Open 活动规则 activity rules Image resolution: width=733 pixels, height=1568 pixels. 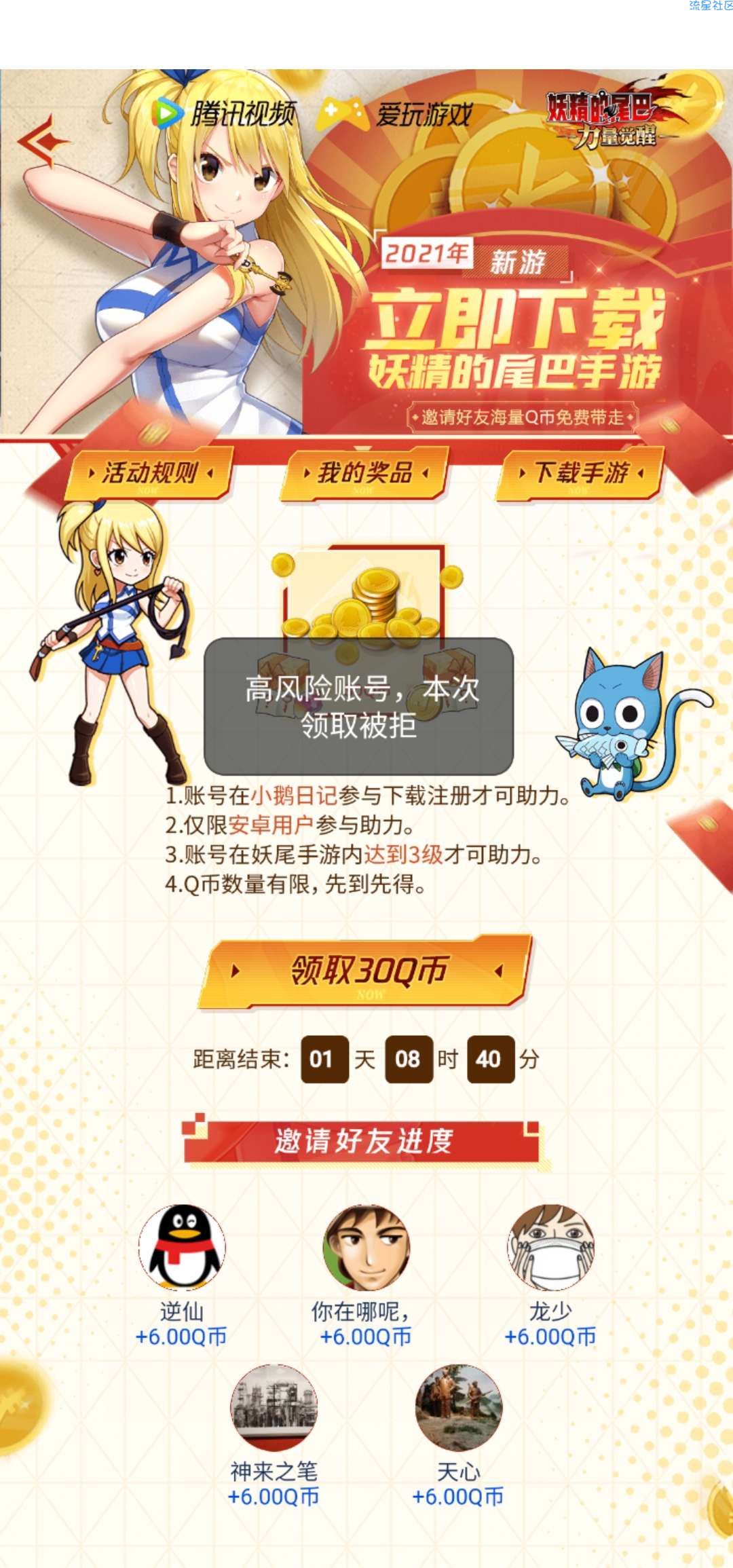click(151, 473)
